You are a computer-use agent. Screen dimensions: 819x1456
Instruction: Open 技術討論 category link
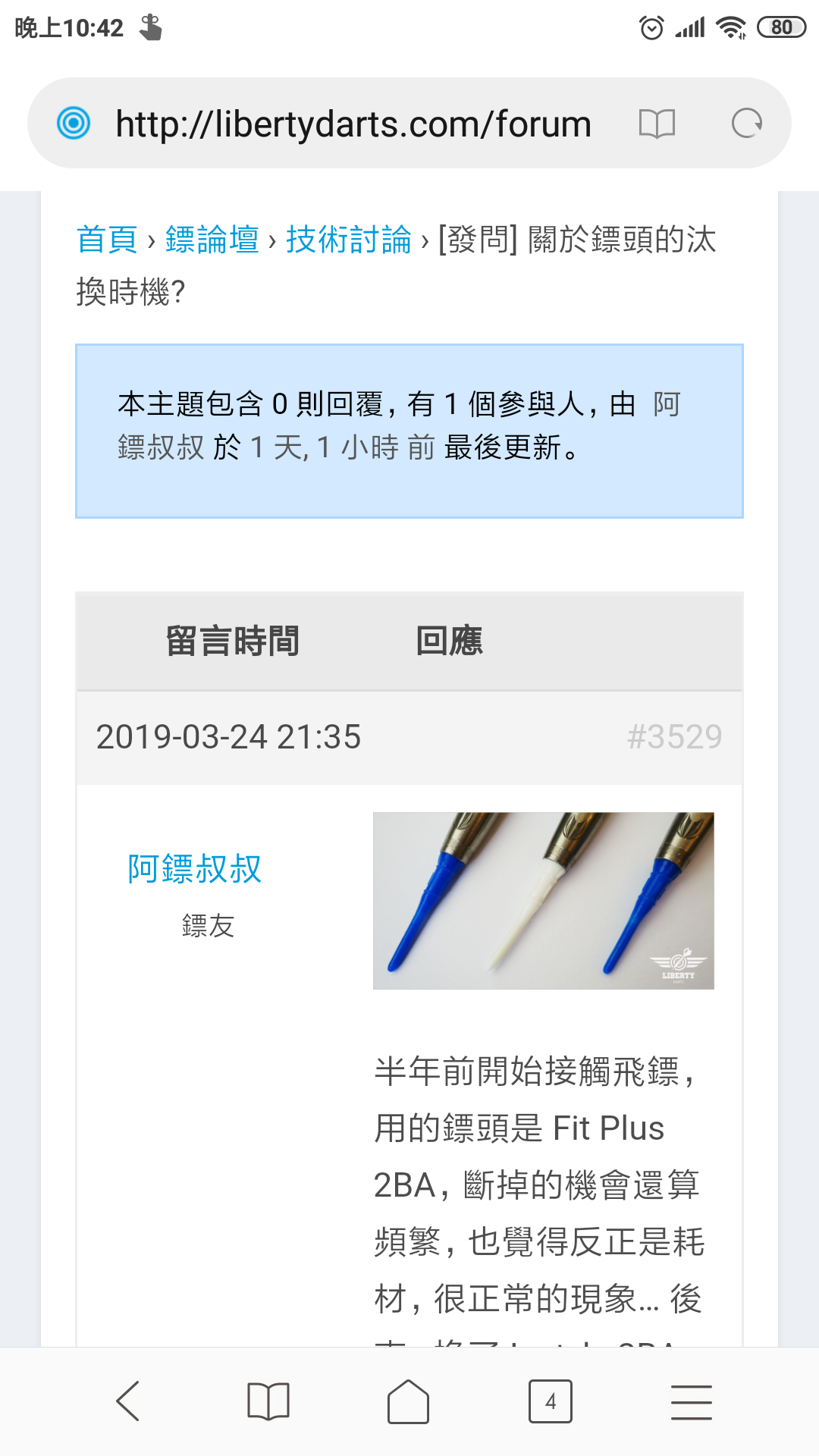[348, 240]
